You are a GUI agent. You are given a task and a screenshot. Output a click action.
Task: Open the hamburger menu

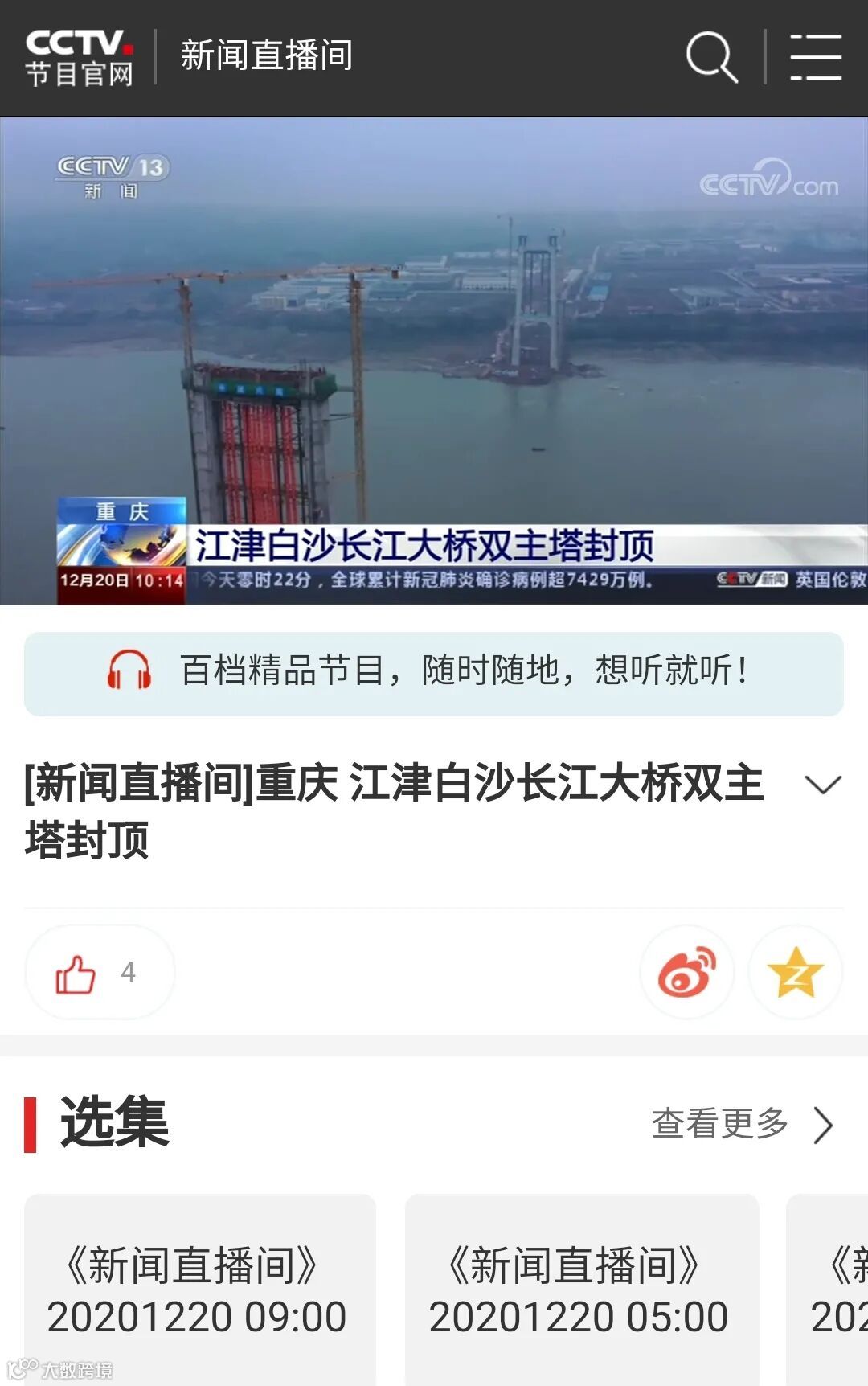click(x=815, y=57)
